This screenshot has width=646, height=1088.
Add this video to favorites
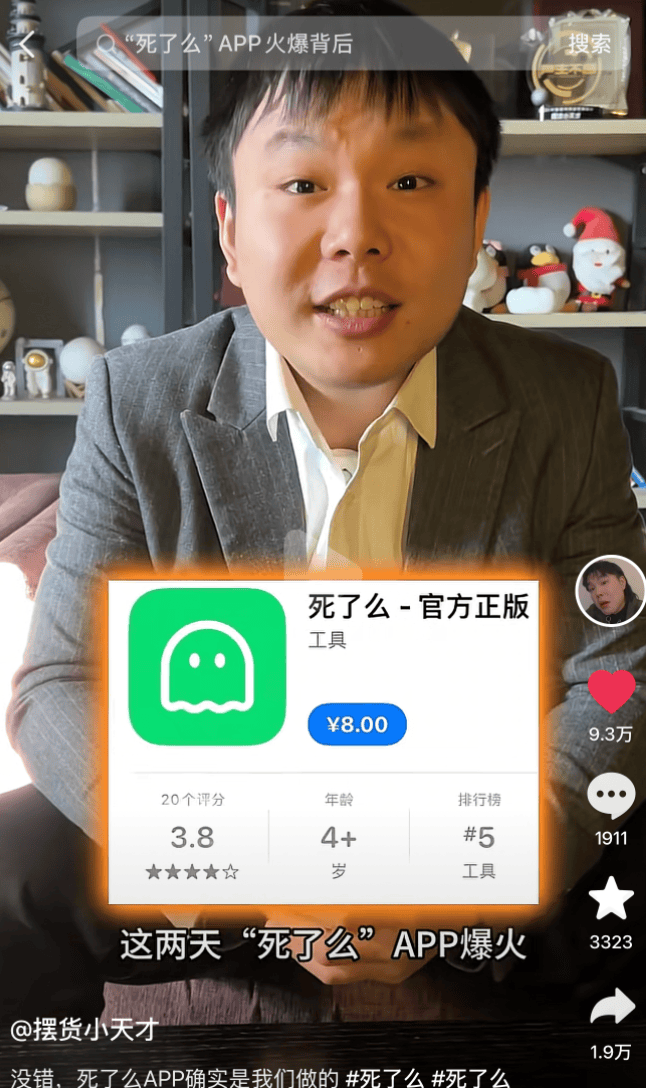[611, 899]
